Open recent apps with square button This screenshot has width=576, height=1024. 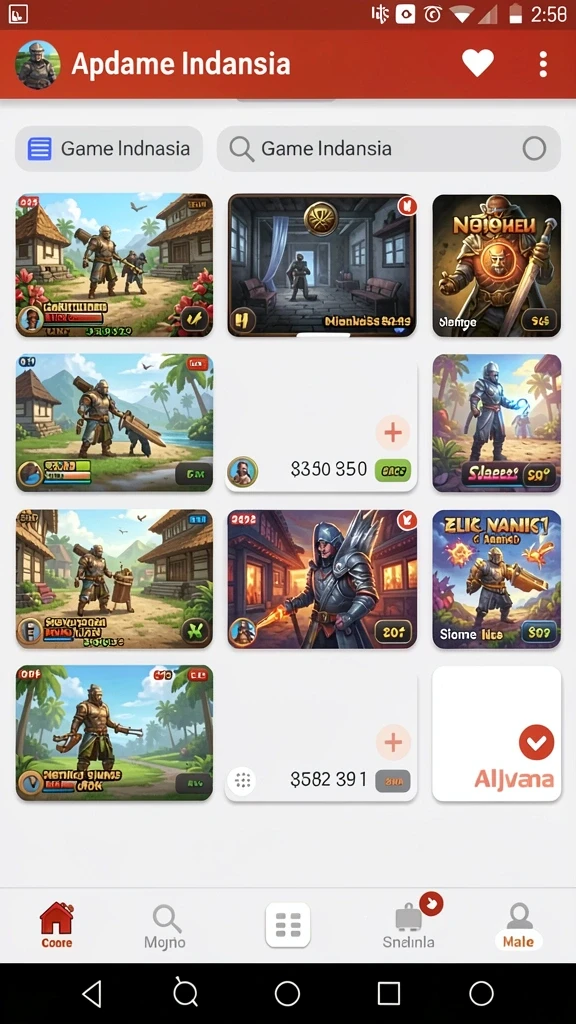coord(389,993)
